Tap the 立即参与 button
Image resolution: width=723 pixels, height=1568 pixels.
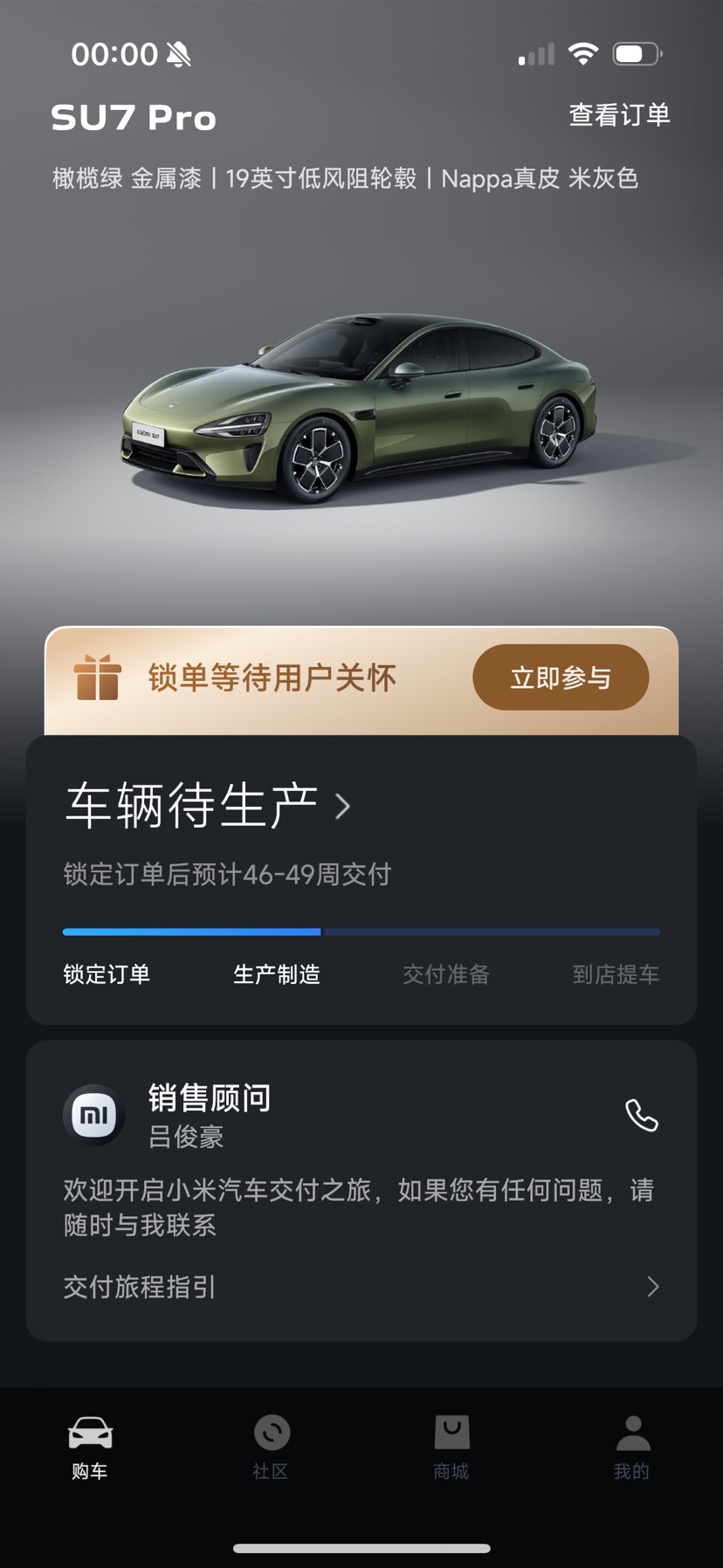pos(561,677)
